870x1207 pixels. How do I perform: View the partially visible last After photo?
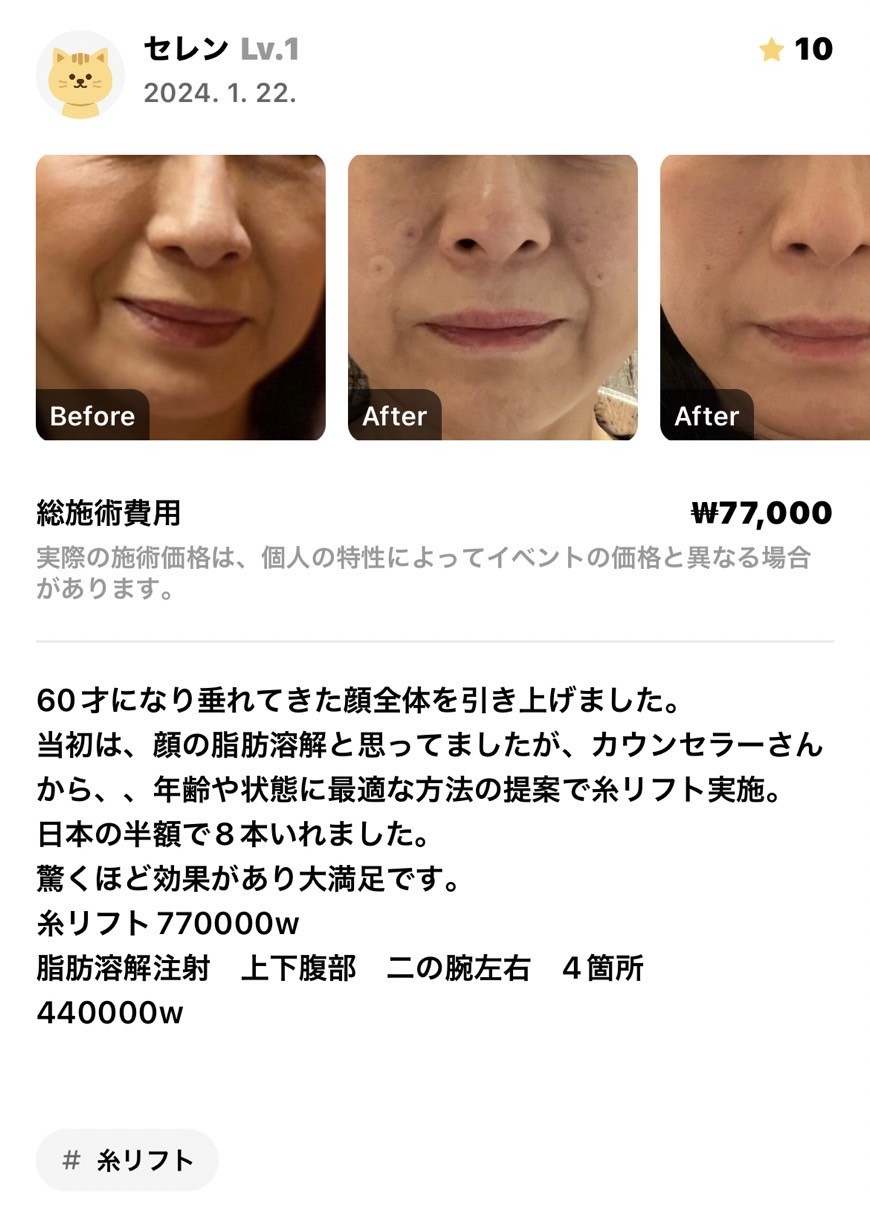(x=765, y=297)
